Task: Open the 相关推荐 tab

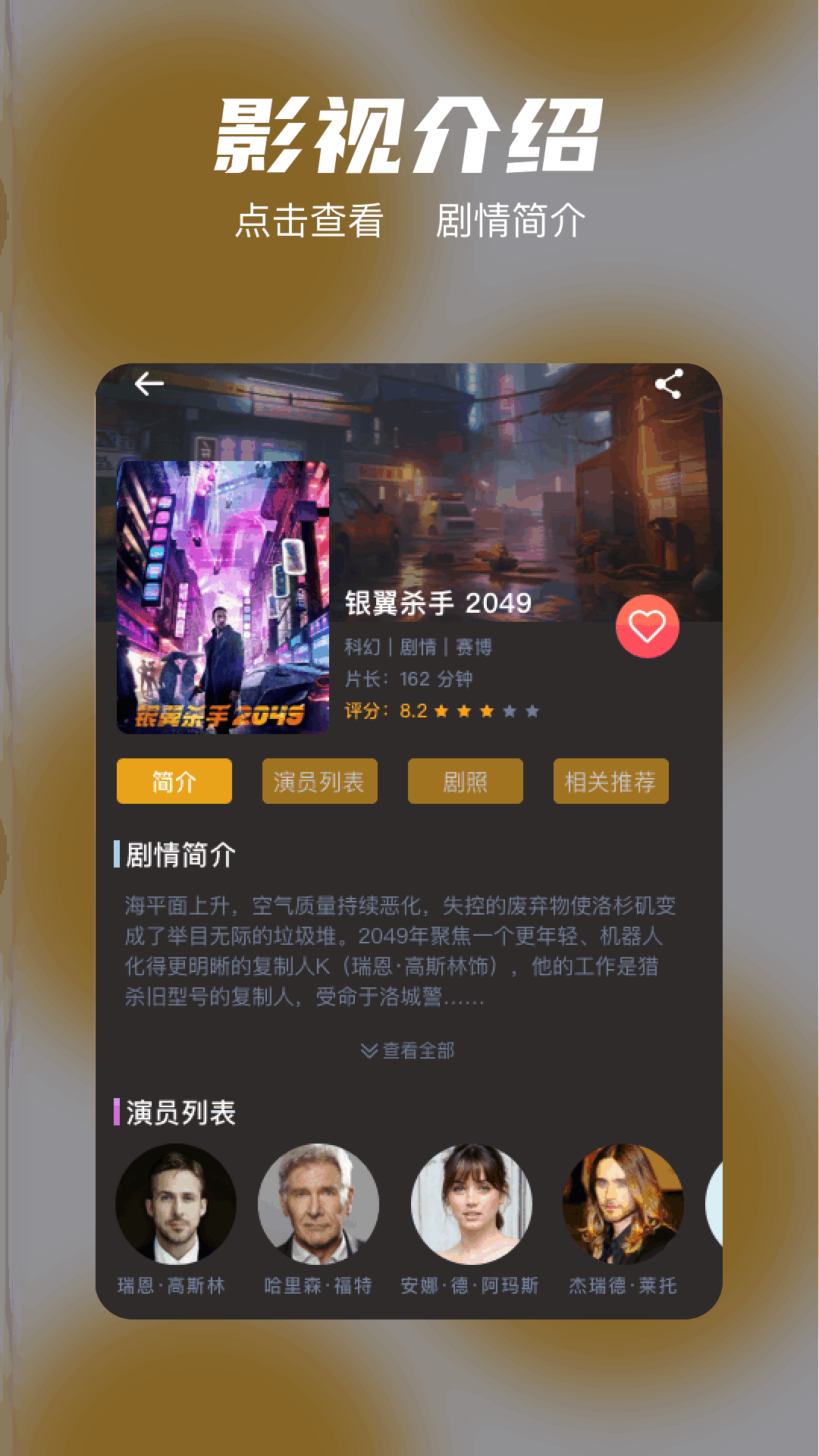Action: [x=611, y=780]
